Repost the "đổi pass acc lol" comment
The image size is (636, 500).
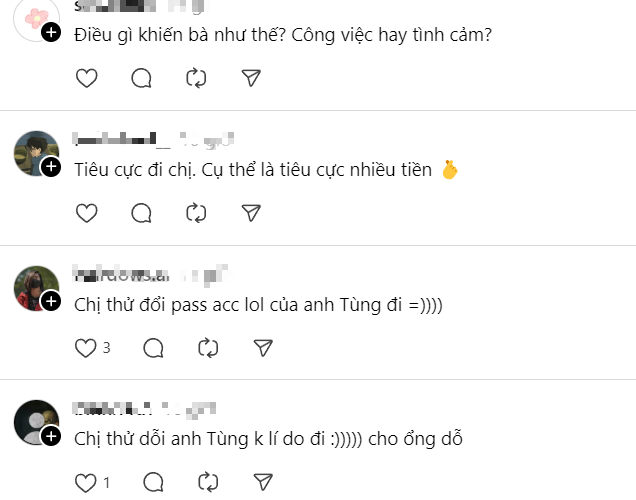click(208, 347)
